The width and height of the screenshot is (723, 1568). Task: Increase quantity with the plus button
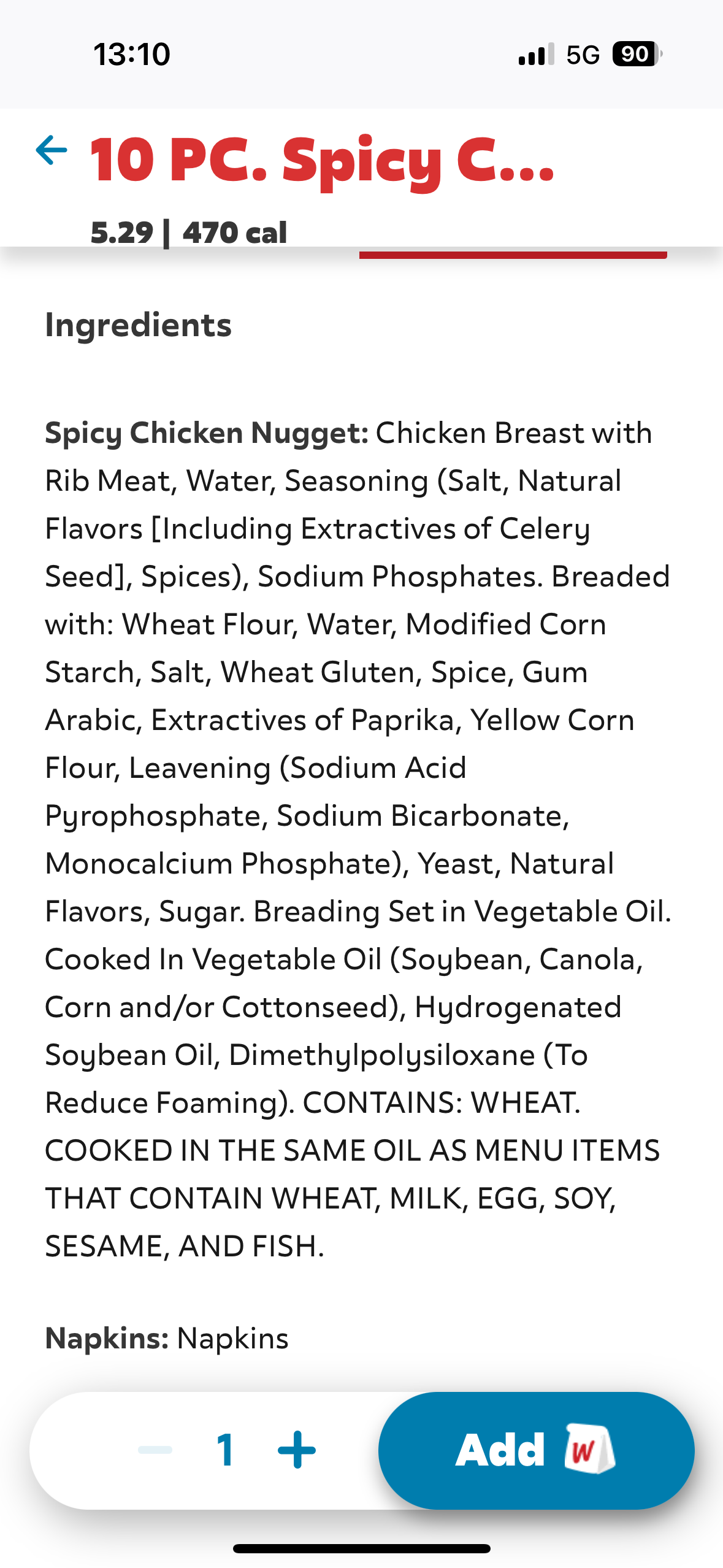[x=297, y=1450]
